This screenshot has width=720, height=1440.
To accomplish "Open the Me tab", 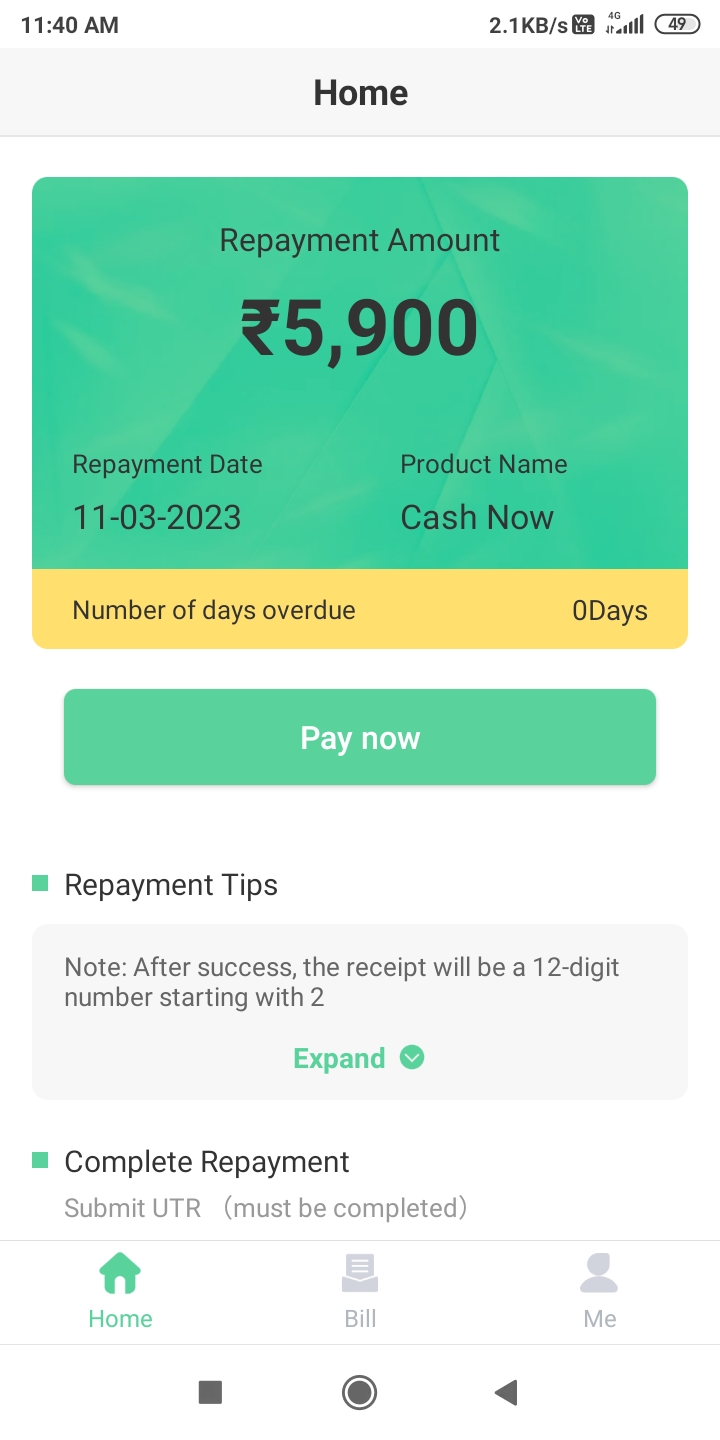I will pyautogui.click(x=599, y=1292).
